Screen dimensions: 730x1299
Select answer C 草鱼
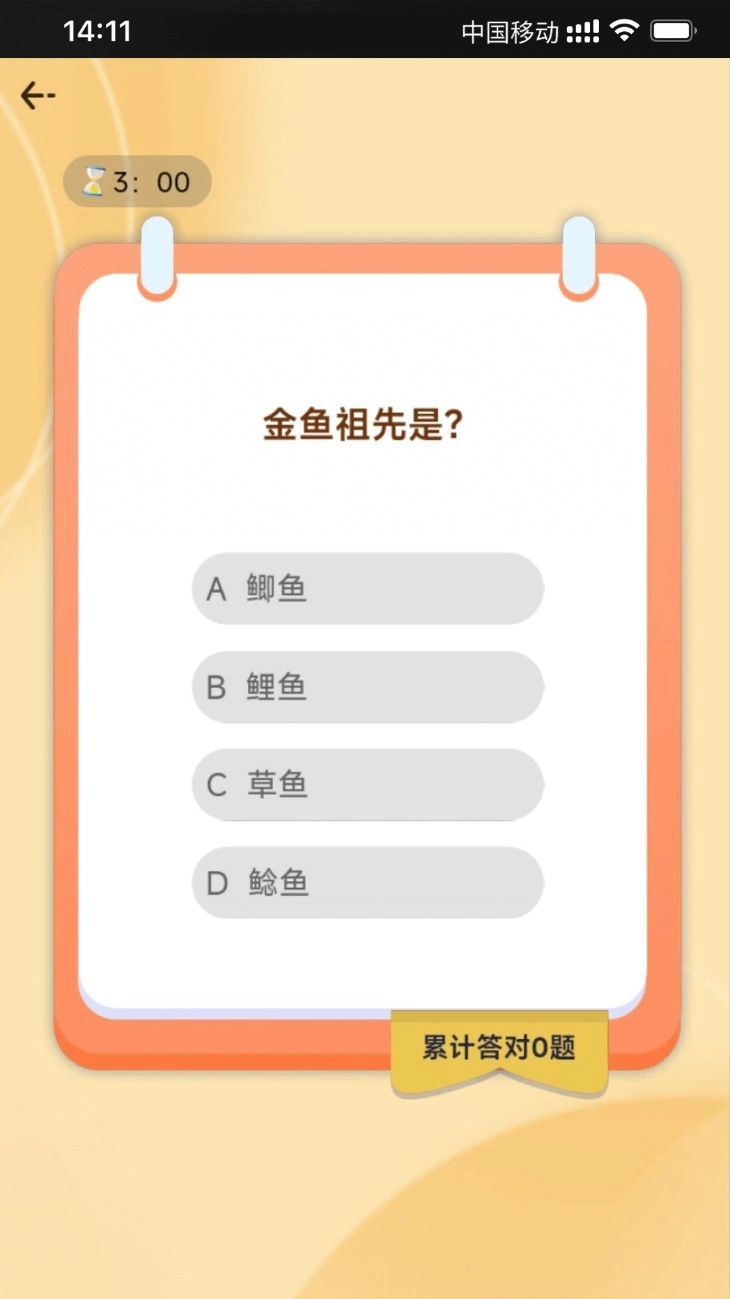[366, 785]
